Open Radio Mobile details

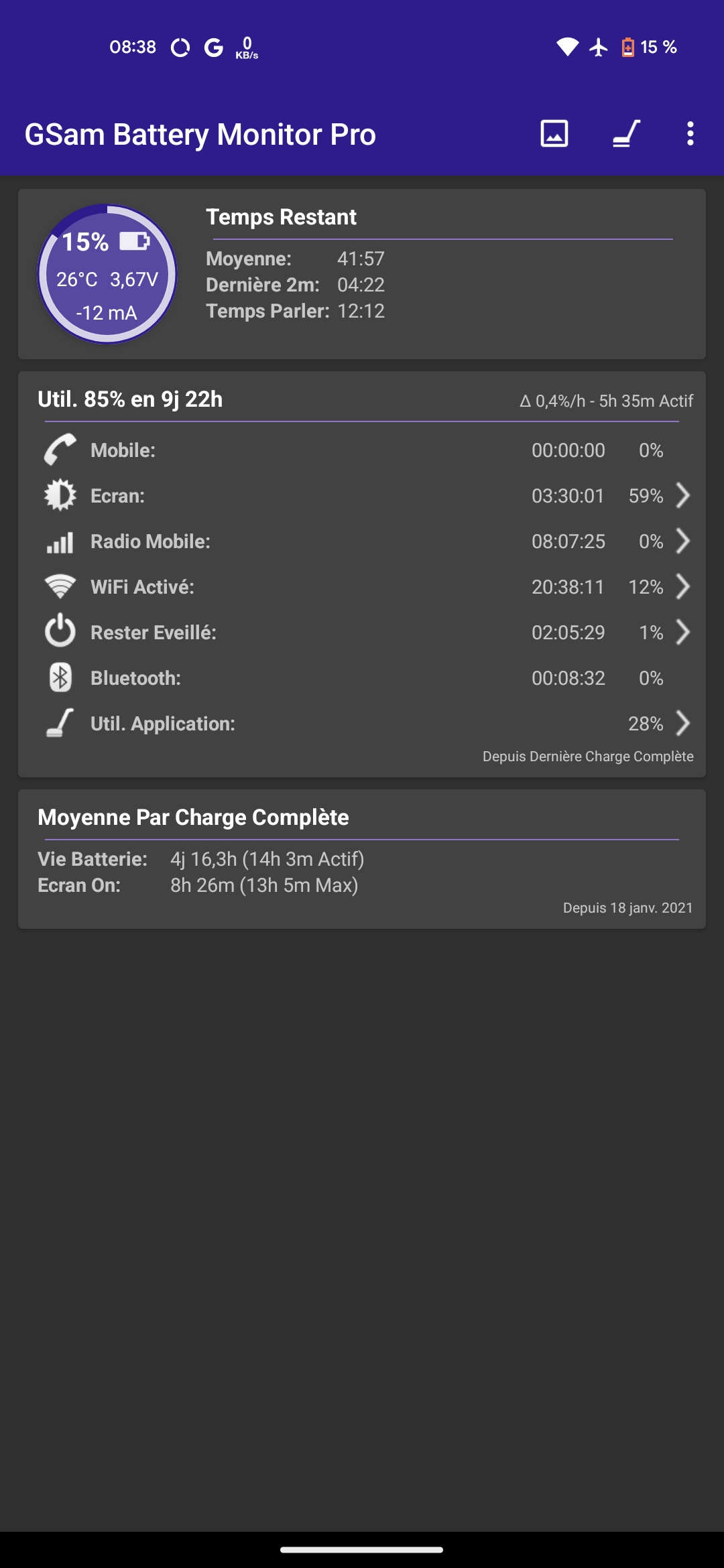(362, 541)
